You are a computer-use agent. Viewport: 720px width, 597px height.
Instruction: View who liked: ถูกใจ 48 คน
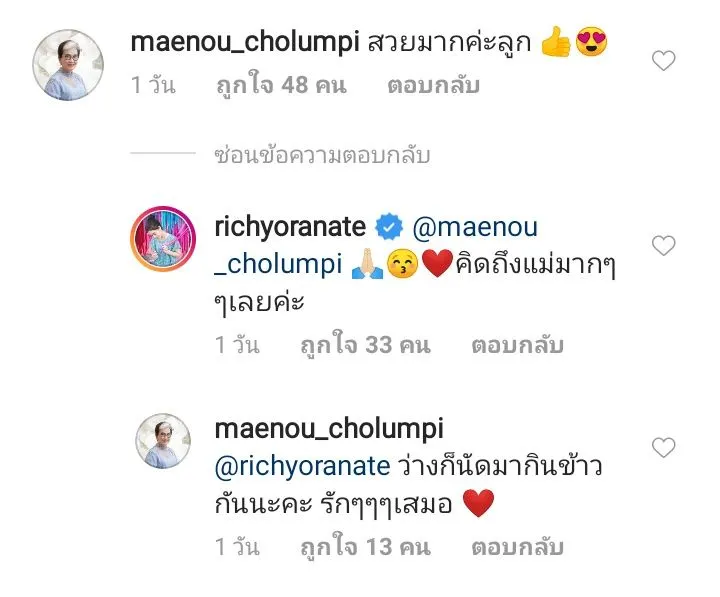click(280, 86)
